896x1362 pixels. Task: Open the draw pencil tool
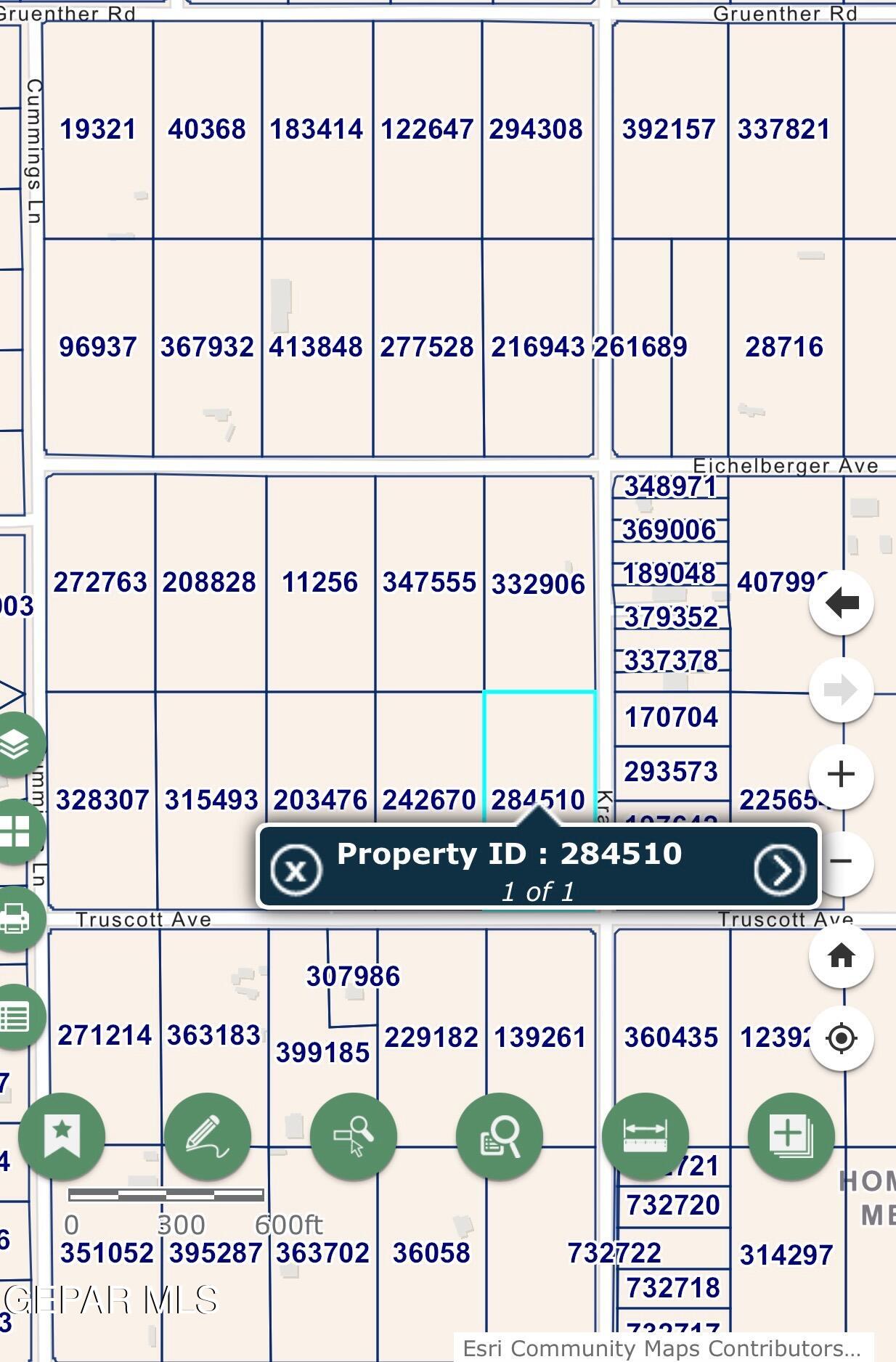[x=208, y=1136]
